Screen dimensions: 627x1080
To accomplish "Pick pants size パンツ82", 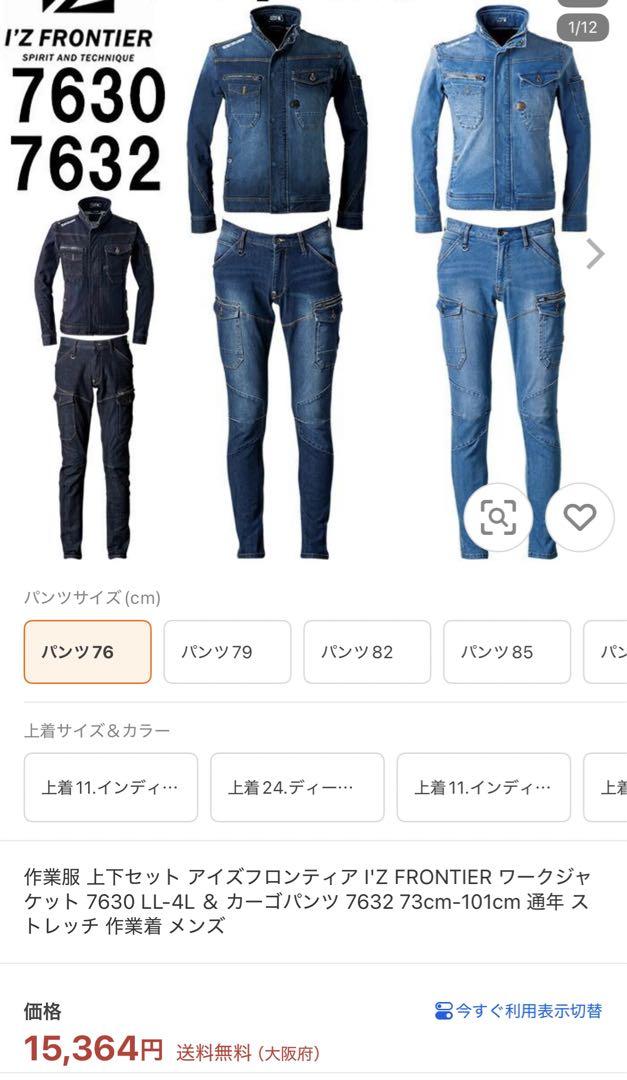I will [x=367, y=652].
